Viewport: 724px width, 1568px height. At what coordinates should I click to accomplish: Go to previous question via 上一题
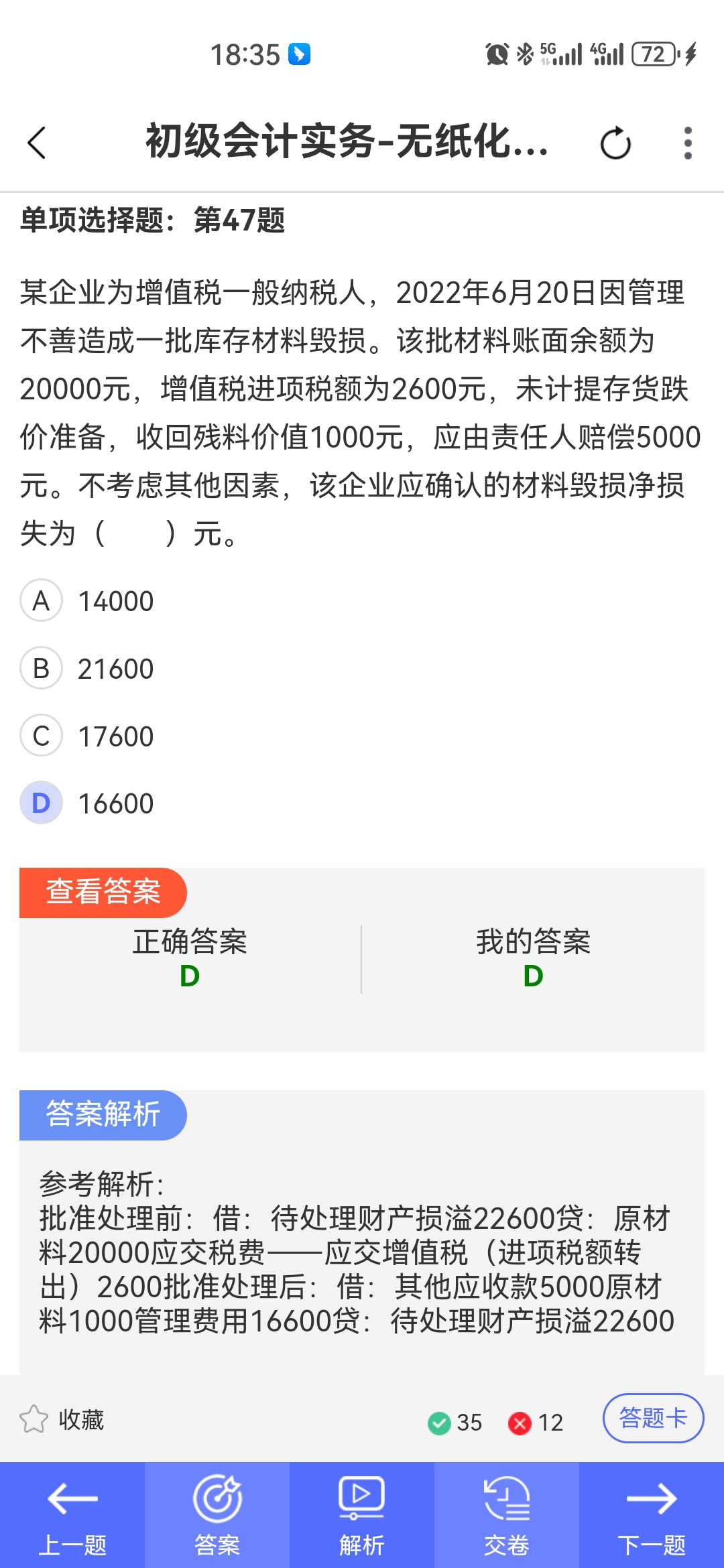[72, 1516]
